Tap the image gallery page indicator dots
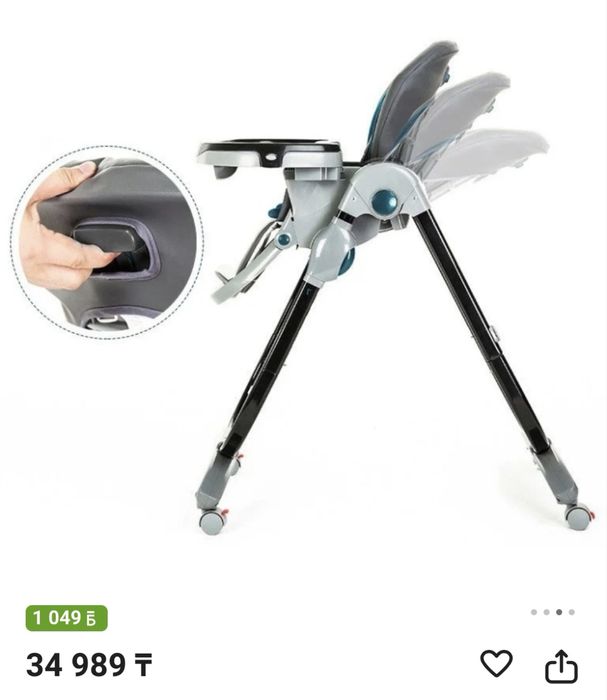The height and width of the screenshot is (700, 607). click(553, 612)
